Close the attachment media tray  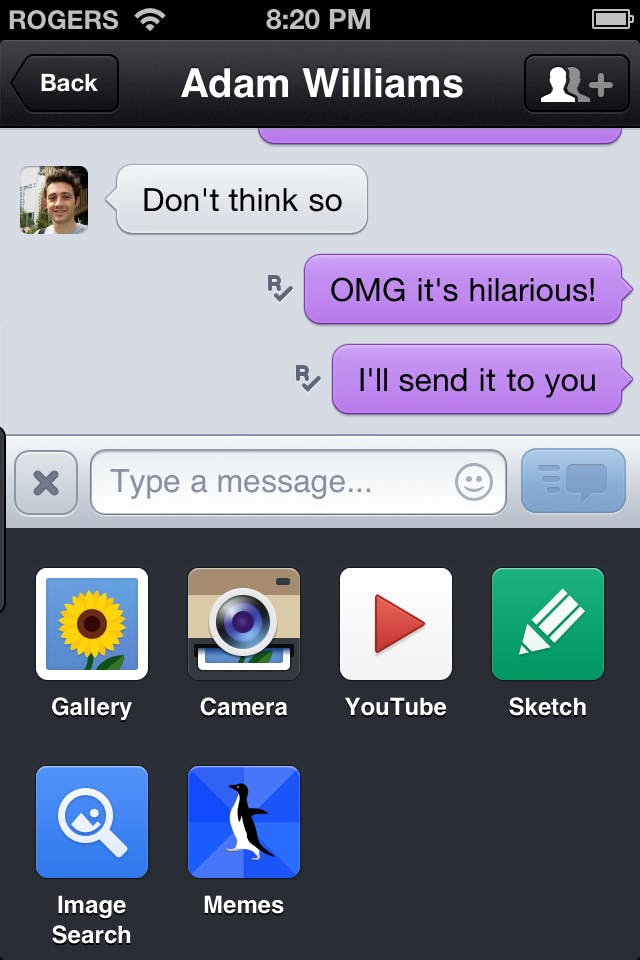point(46,482)
